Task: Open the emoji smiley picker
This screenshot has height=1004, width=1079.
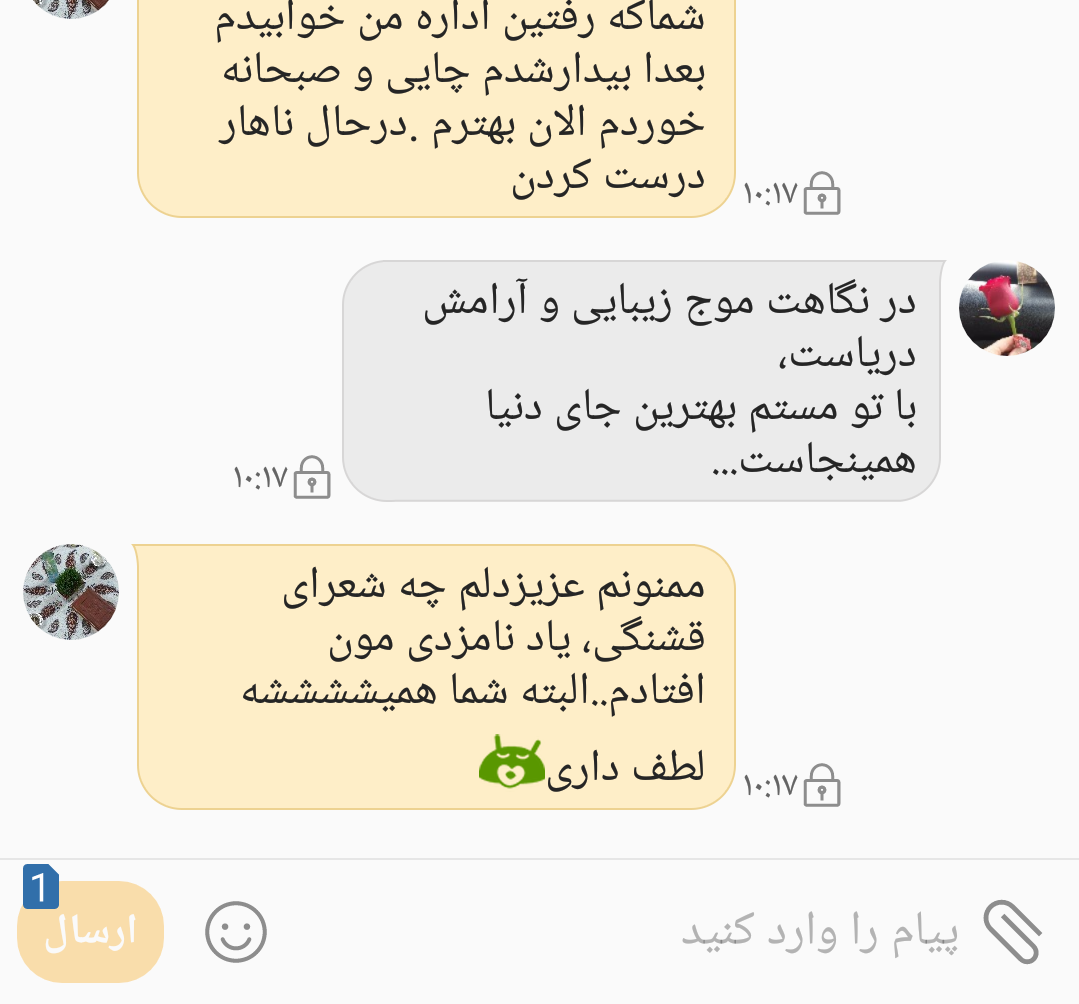Action: coord(236,932)
